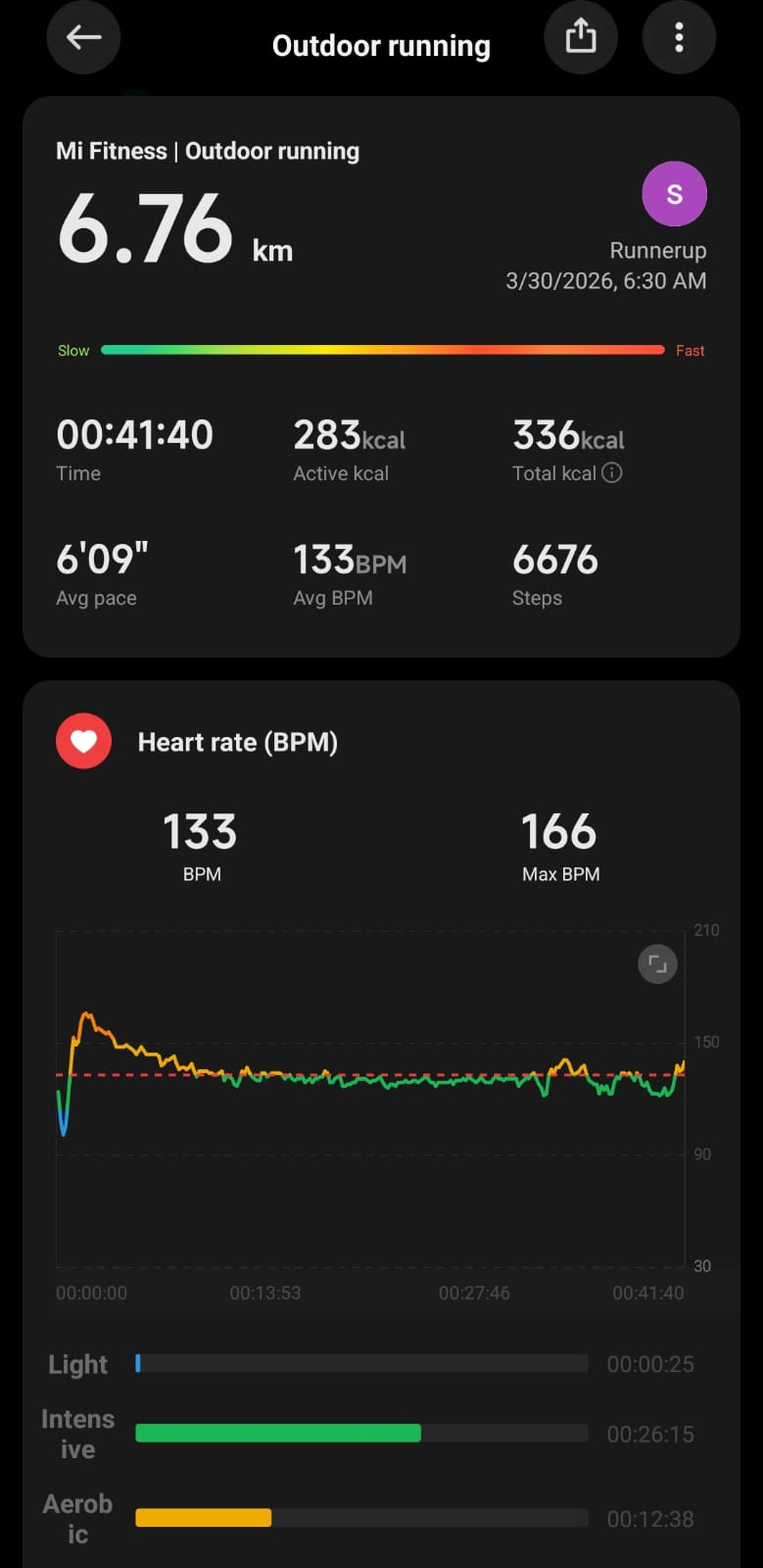
Task: Click the 166 Max BPM value
Action: [x=558, y=833]
